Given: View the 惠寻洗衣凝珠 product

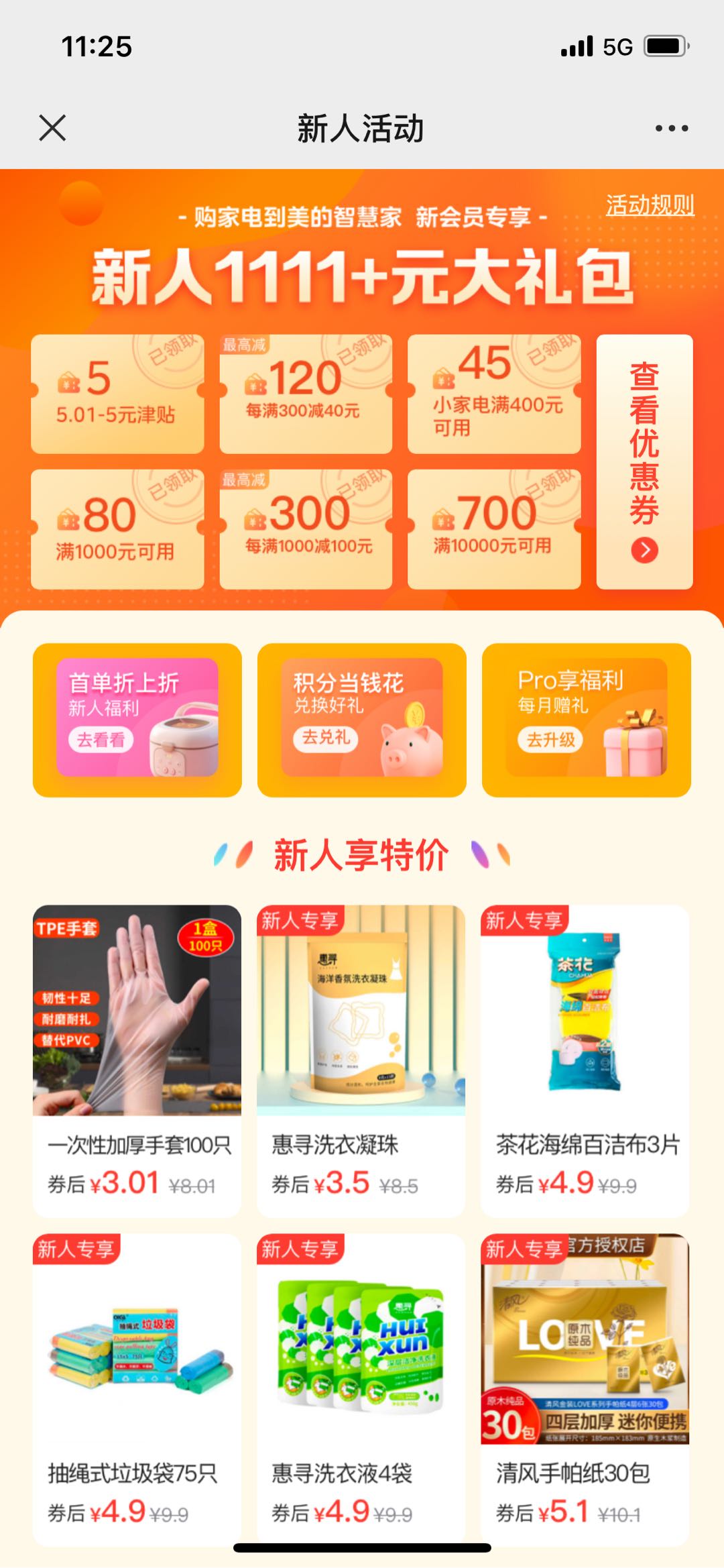Looking at the screenshot, I should [361, 1060].
